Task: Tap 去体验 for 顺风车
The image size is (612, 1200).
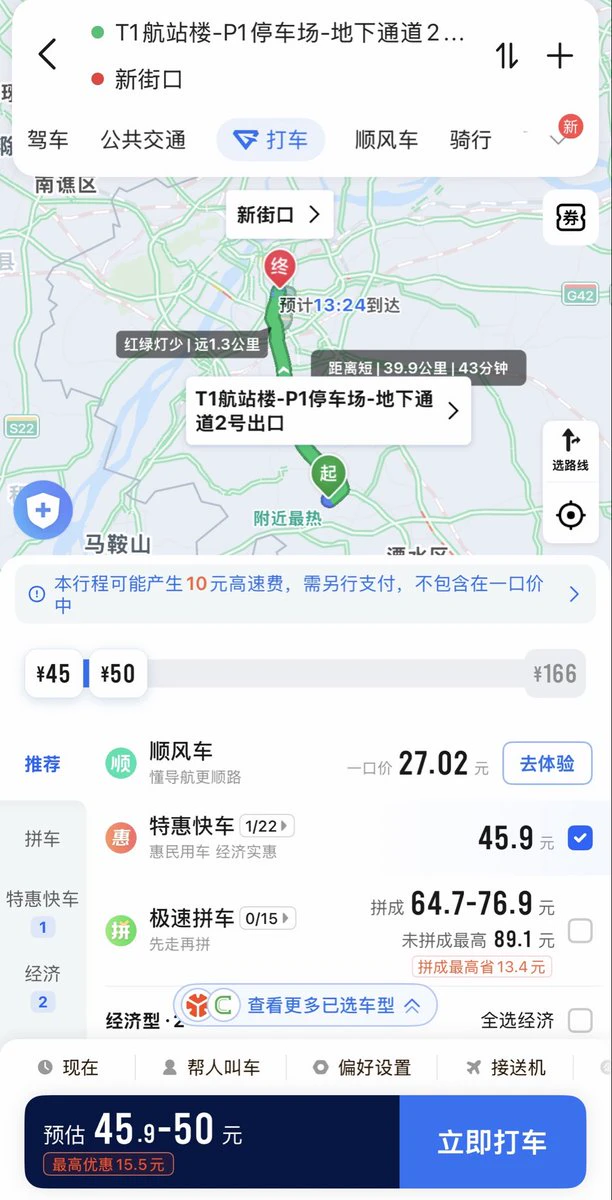Action: (547, 764)
